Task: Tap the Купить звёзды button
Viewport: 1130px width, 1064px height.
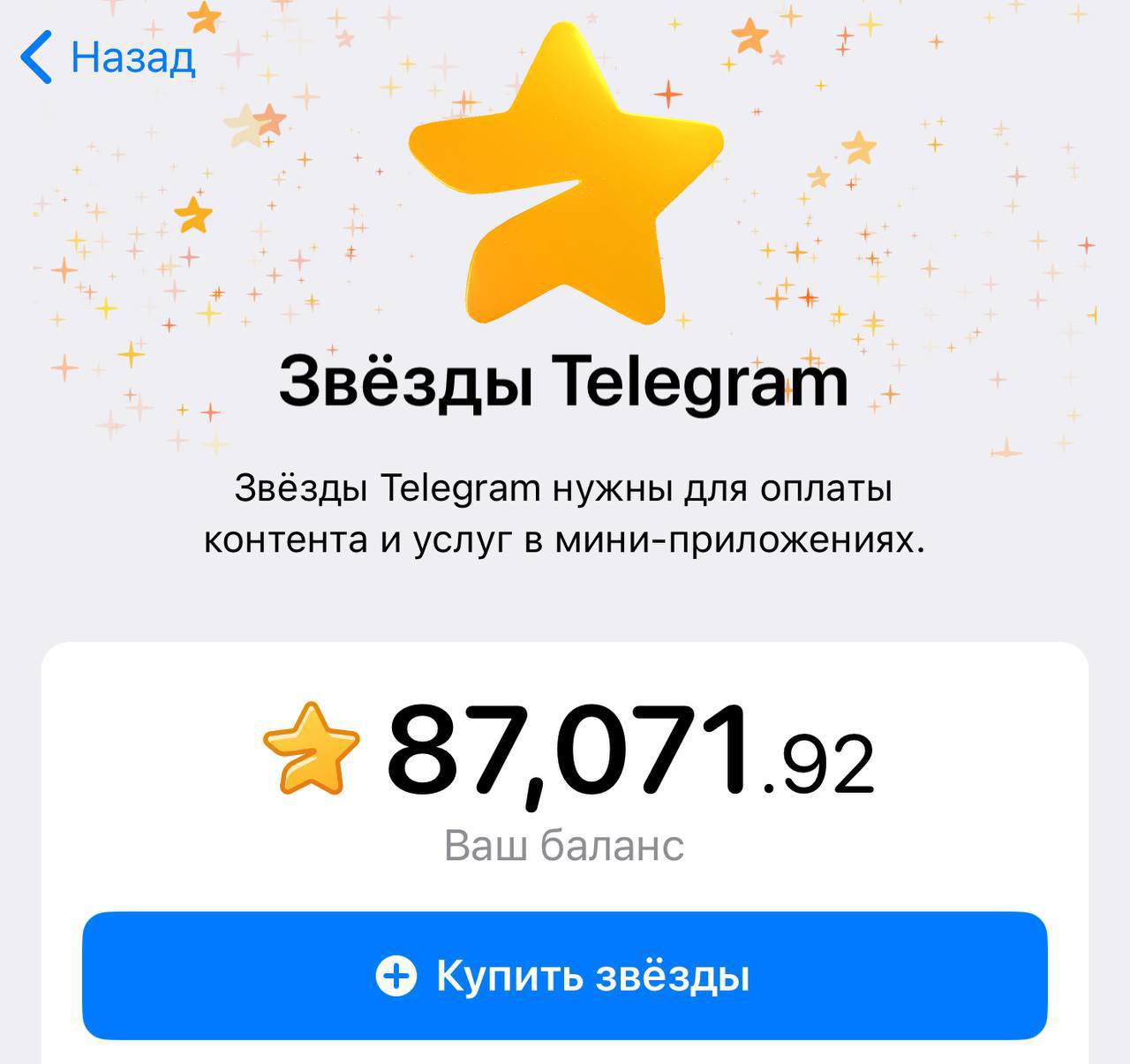Action: coord(564,976)
